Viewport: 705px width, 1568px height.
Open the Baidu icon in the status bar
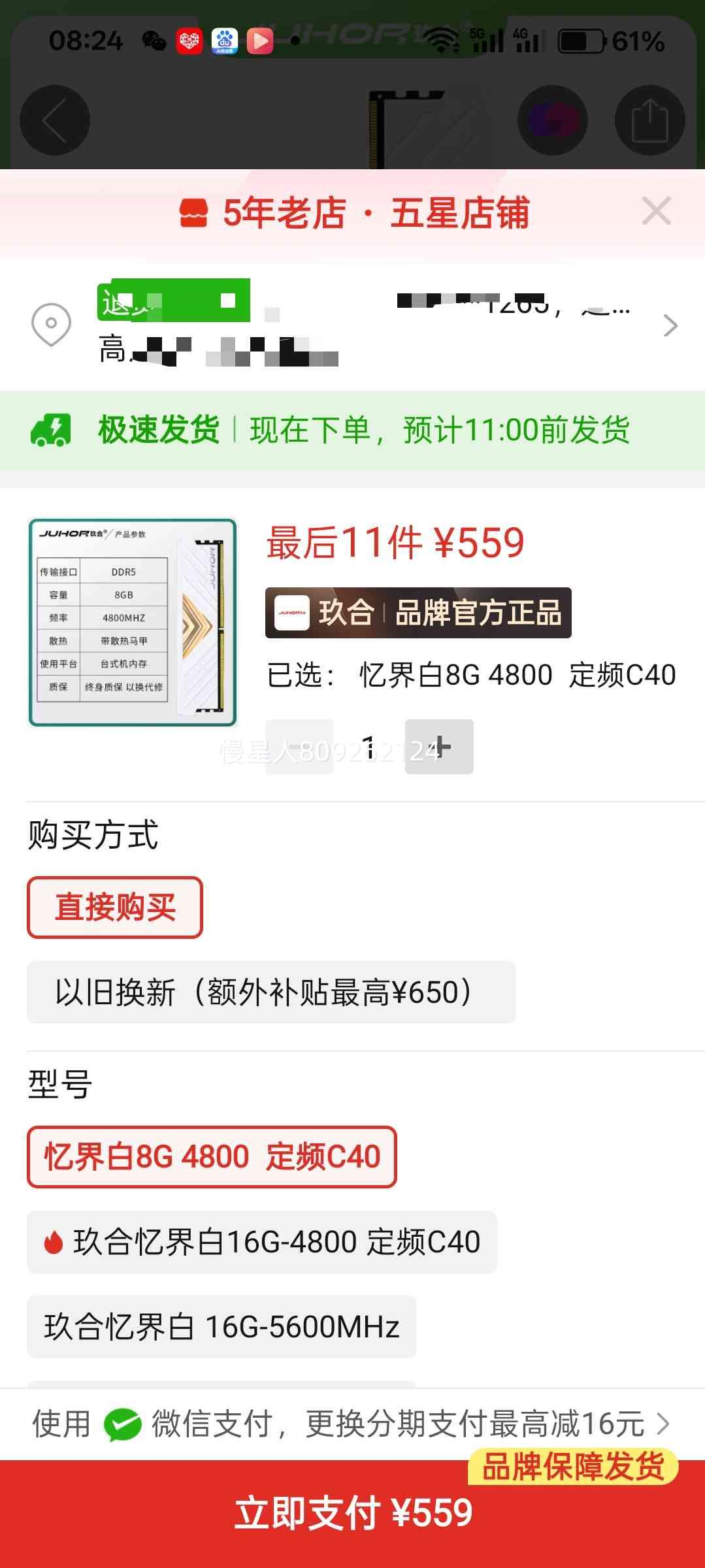click(x=225, y=41)
